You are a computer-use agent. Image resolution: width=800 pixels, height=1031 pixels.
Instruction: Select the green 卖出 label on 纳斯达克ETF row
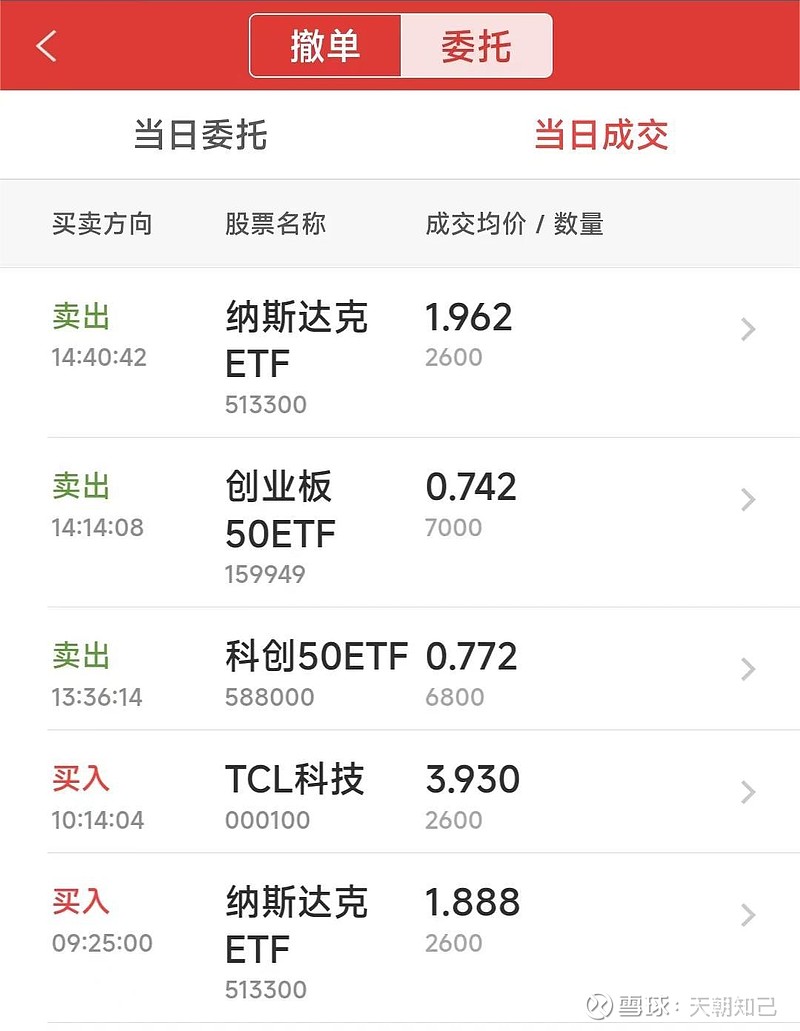pos(80,317)
